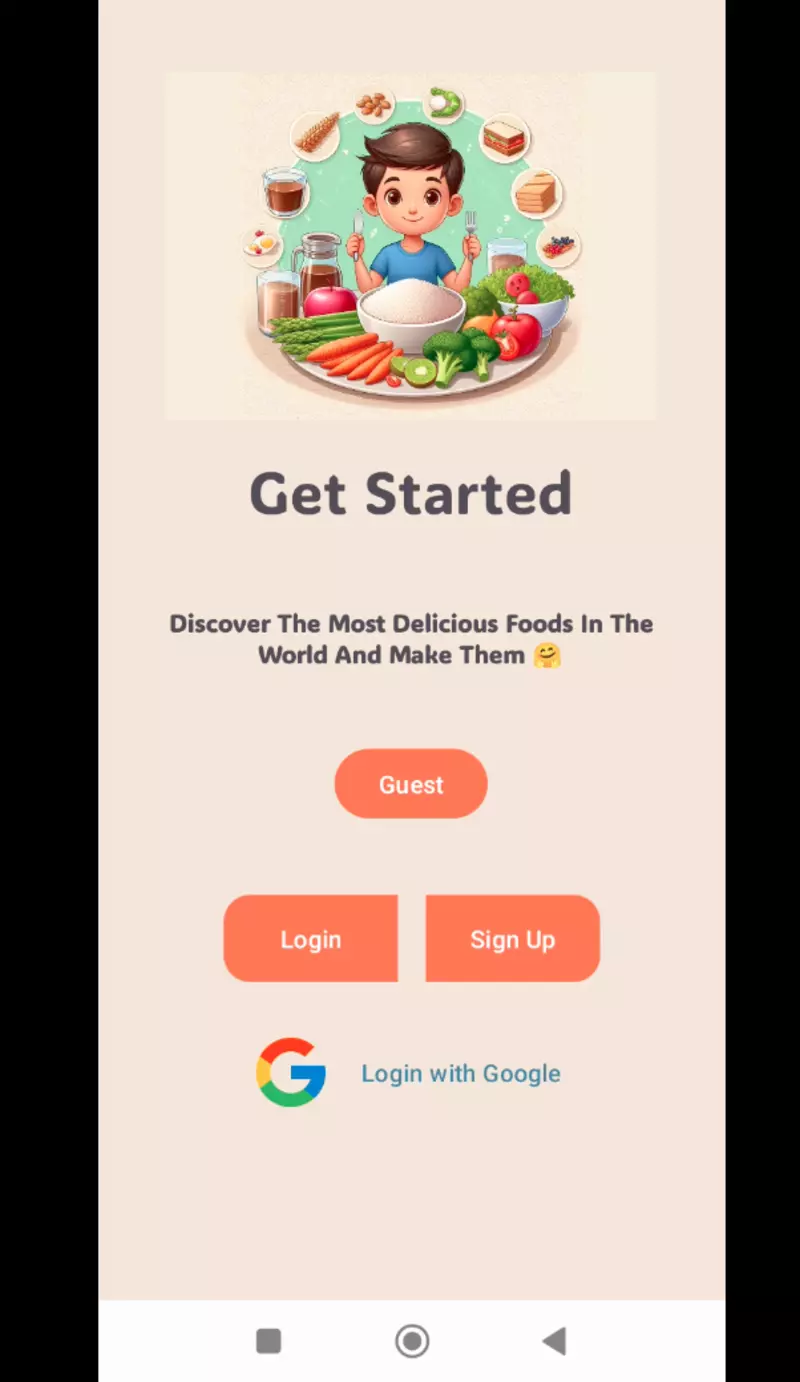
Task: Sign in using Login with Google
Action: (460, 1073)
